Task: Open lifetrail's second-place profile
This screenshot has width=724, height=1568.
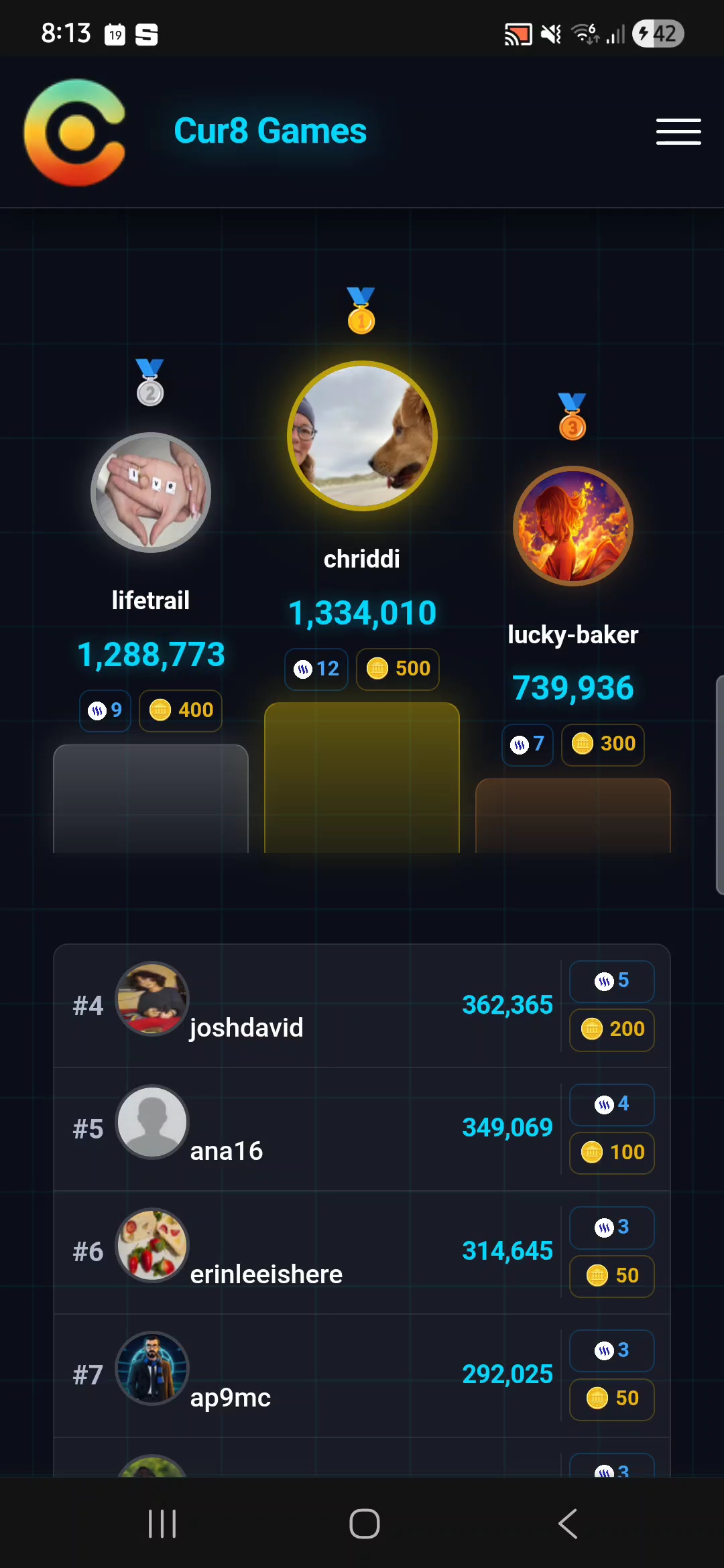Action: 151,493
